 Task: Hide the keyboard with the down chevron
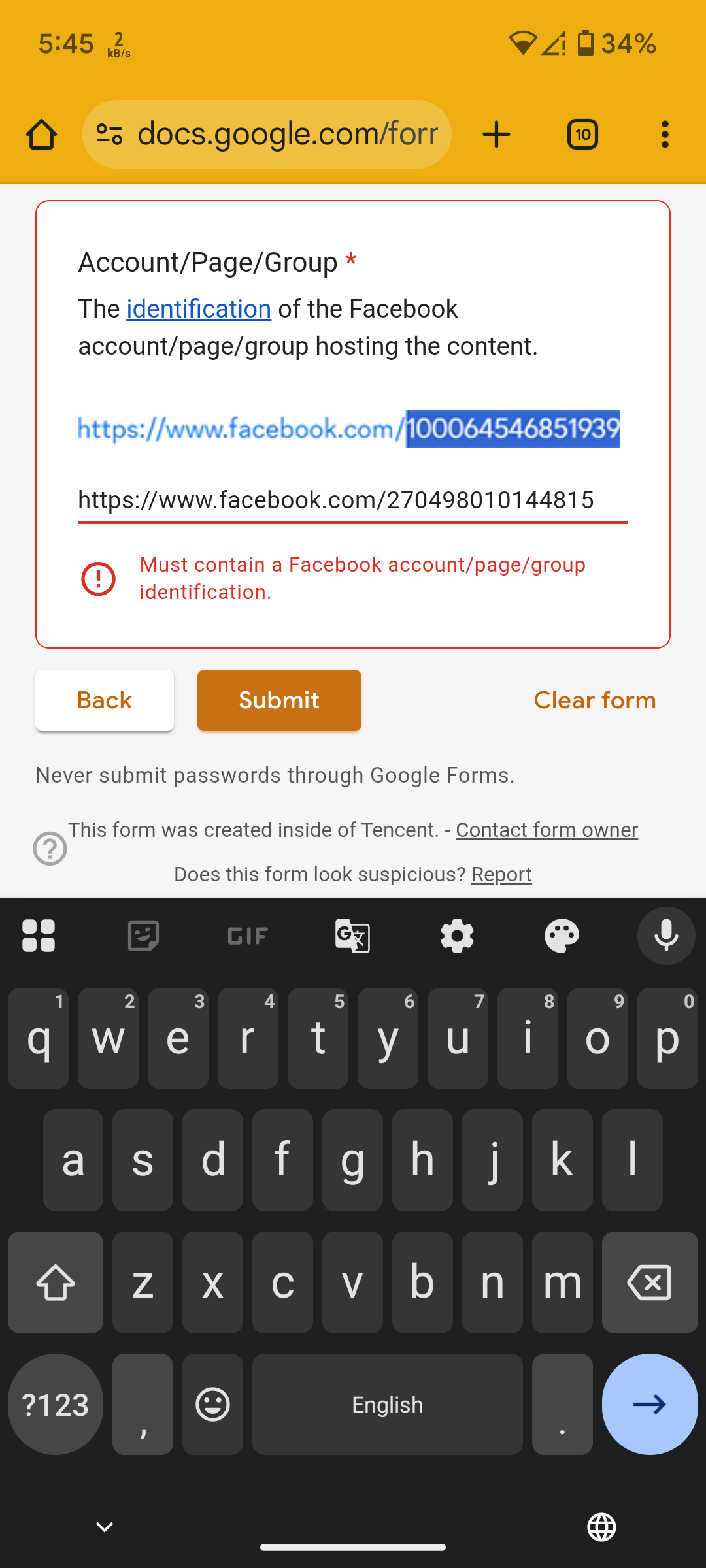105,1527
